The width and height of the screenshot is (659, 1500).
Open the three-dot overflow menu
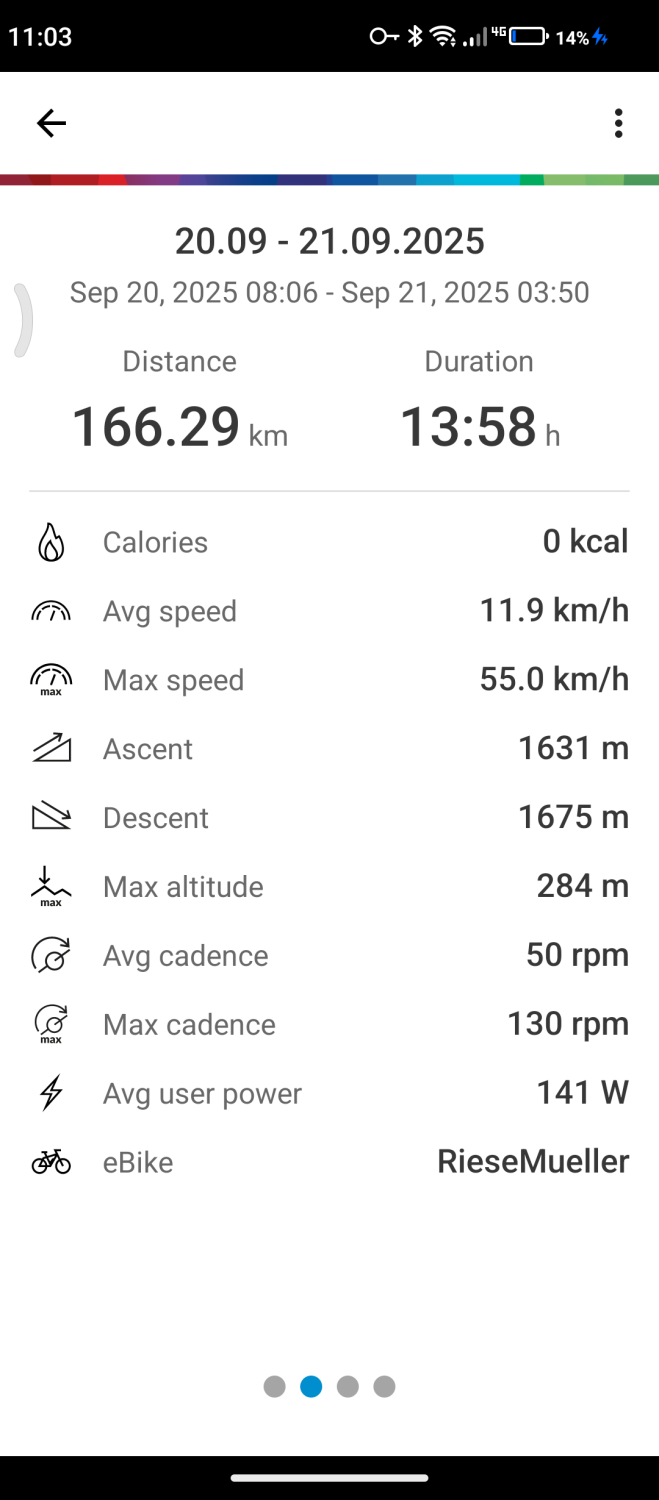pyautogui.click(x=618, y=123)
